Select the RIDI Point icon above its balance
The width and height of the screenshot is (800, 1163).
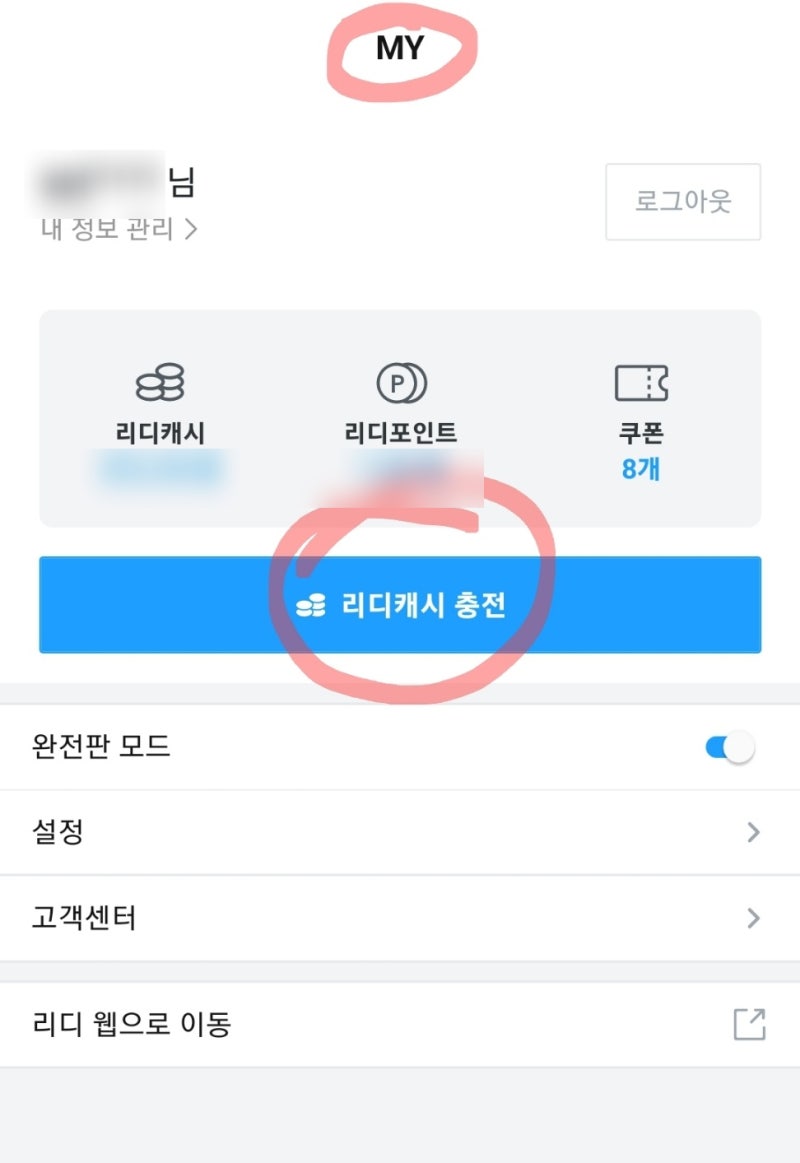click(400, 383)
